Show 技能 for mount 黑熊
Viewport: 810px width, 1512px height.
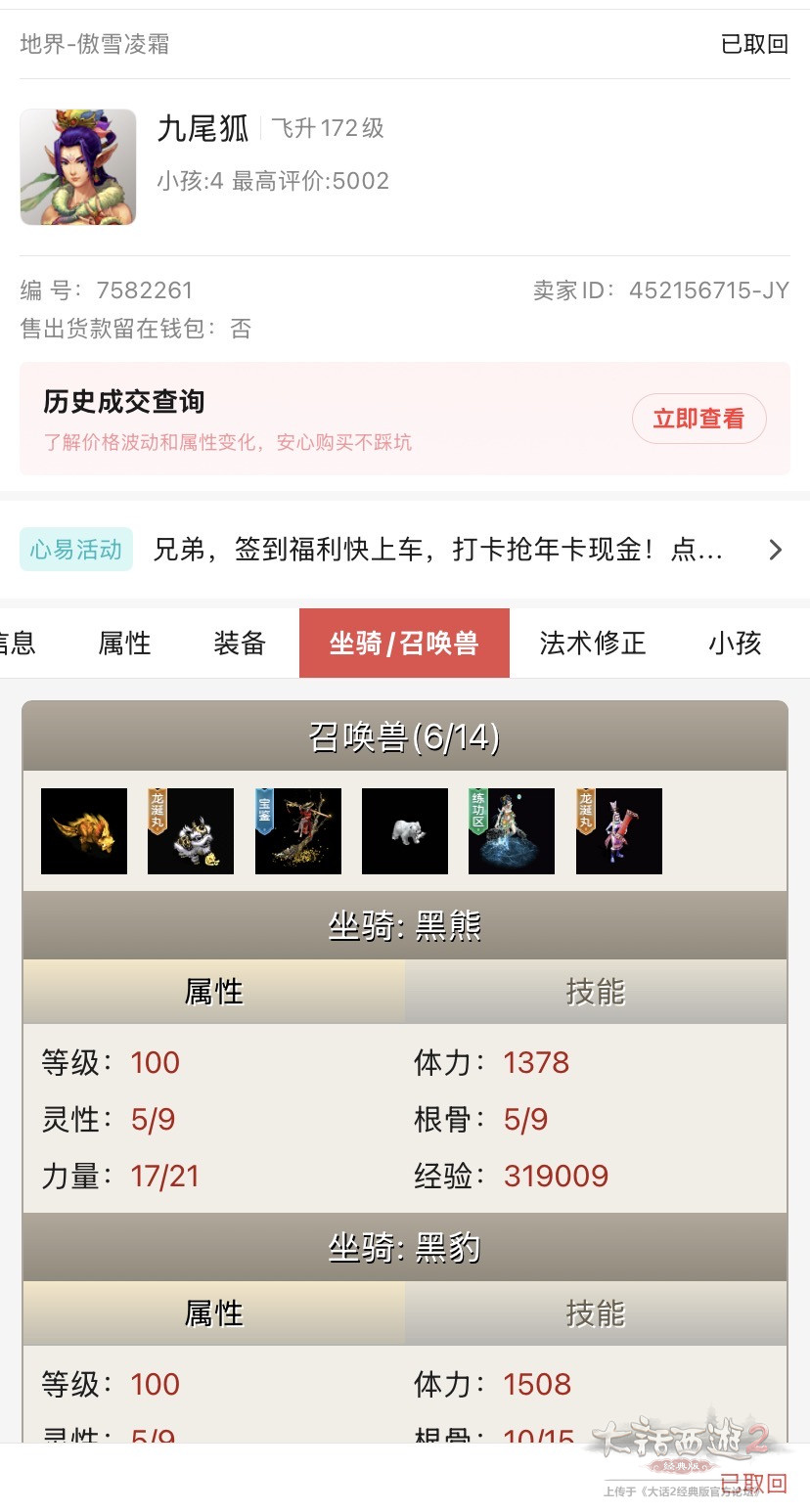pos(595,992)
